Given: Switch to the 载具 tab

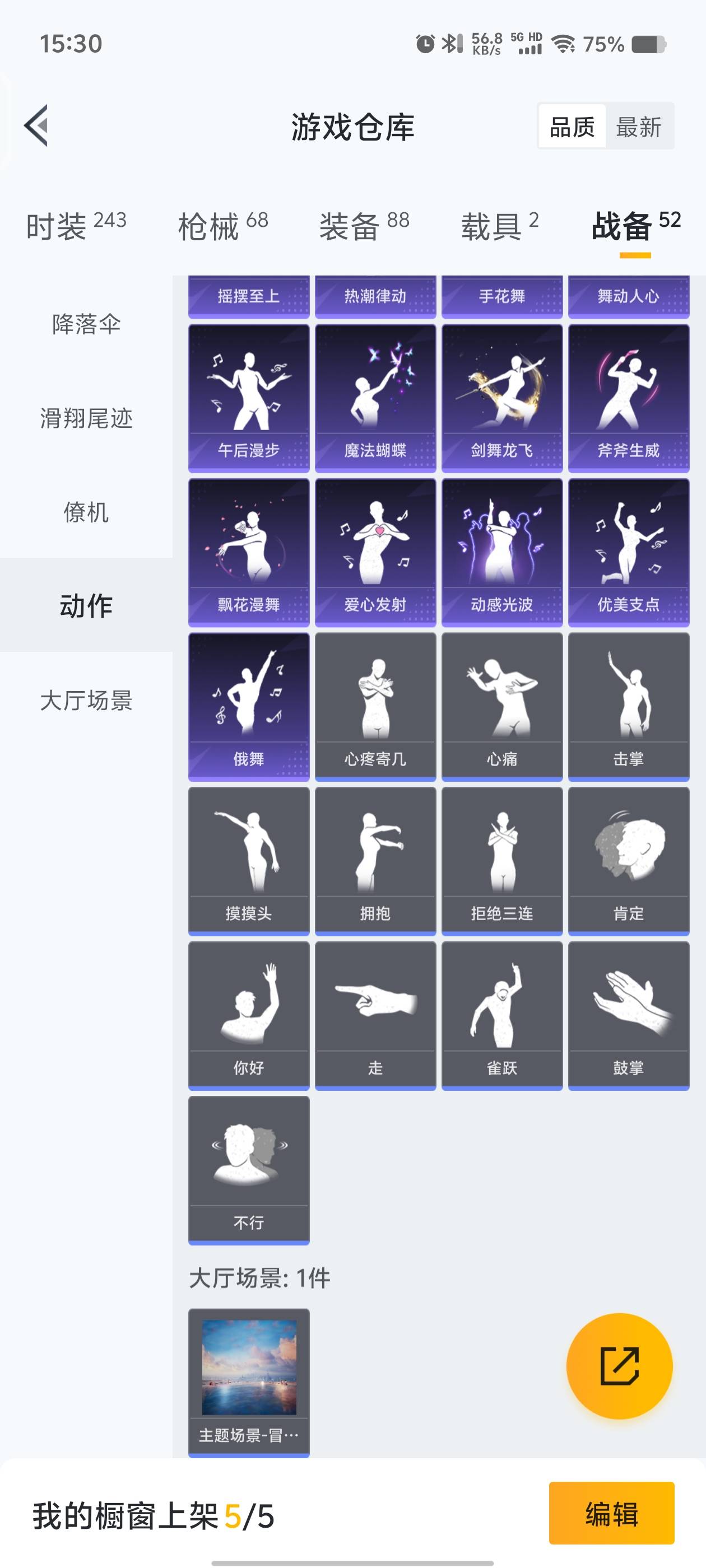Looking at the screenshot, I should [499, 226].
